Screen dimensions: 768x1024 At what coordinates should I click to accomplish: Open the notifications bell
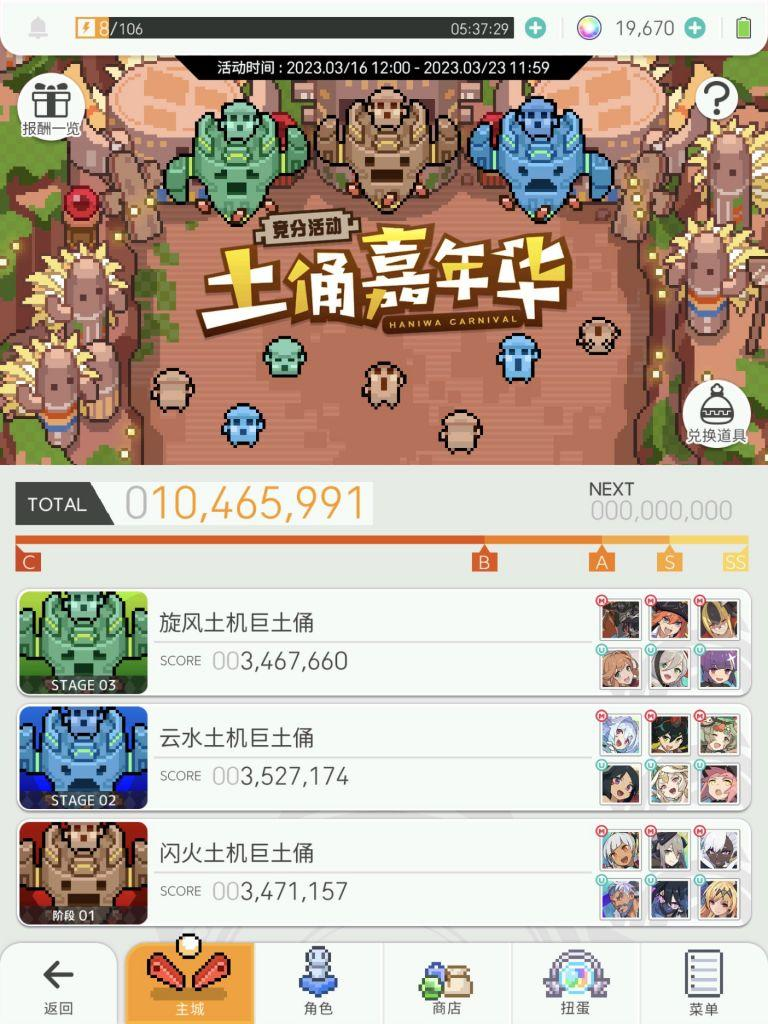pyautogui.click(x=39, y=28)
